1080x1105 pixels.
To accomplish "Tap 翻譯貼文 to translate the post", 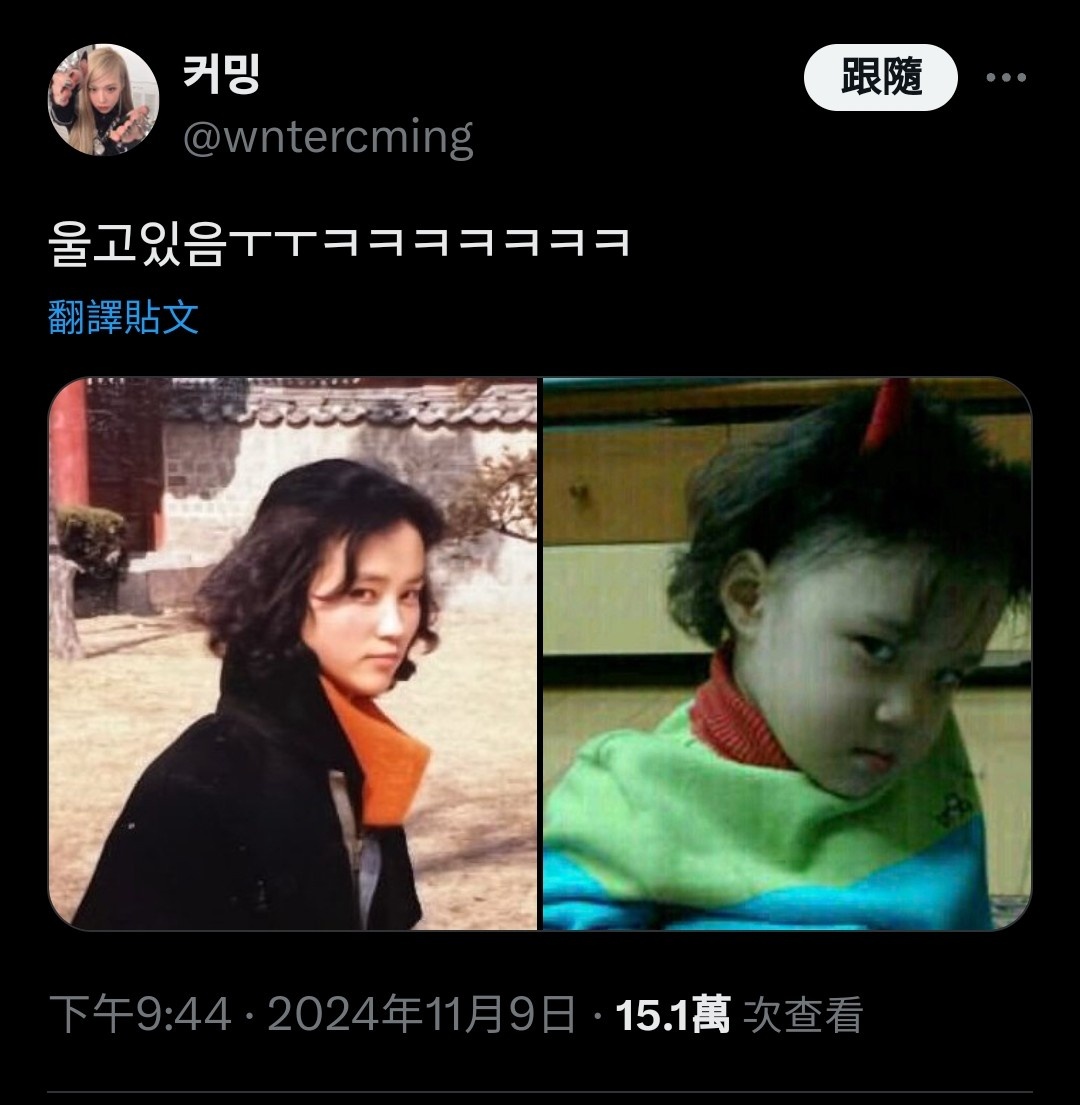I will (x=123, y=317).
